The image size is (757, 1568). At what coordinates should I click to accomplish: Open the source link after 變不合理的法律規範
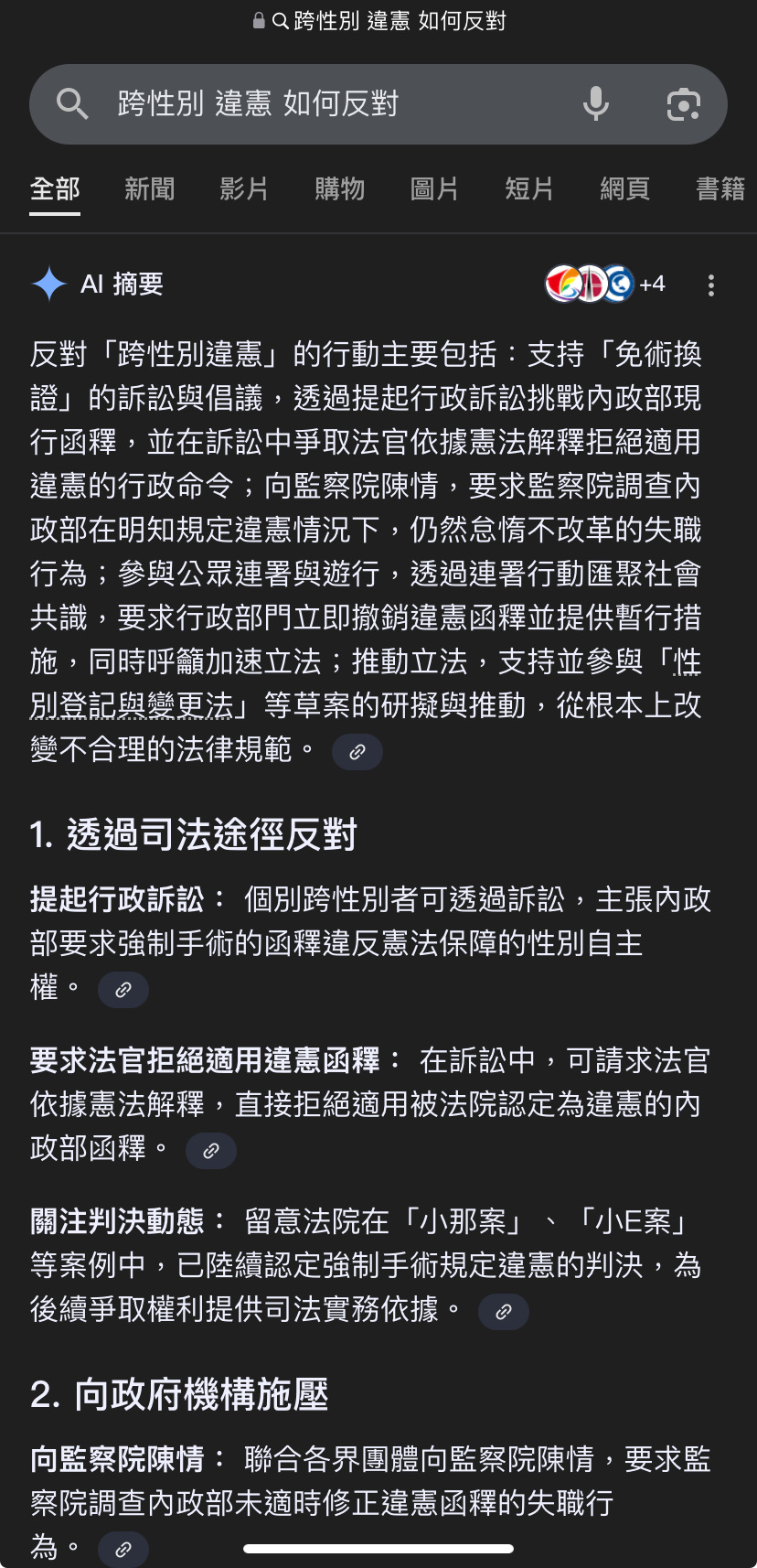click(357, 752)
